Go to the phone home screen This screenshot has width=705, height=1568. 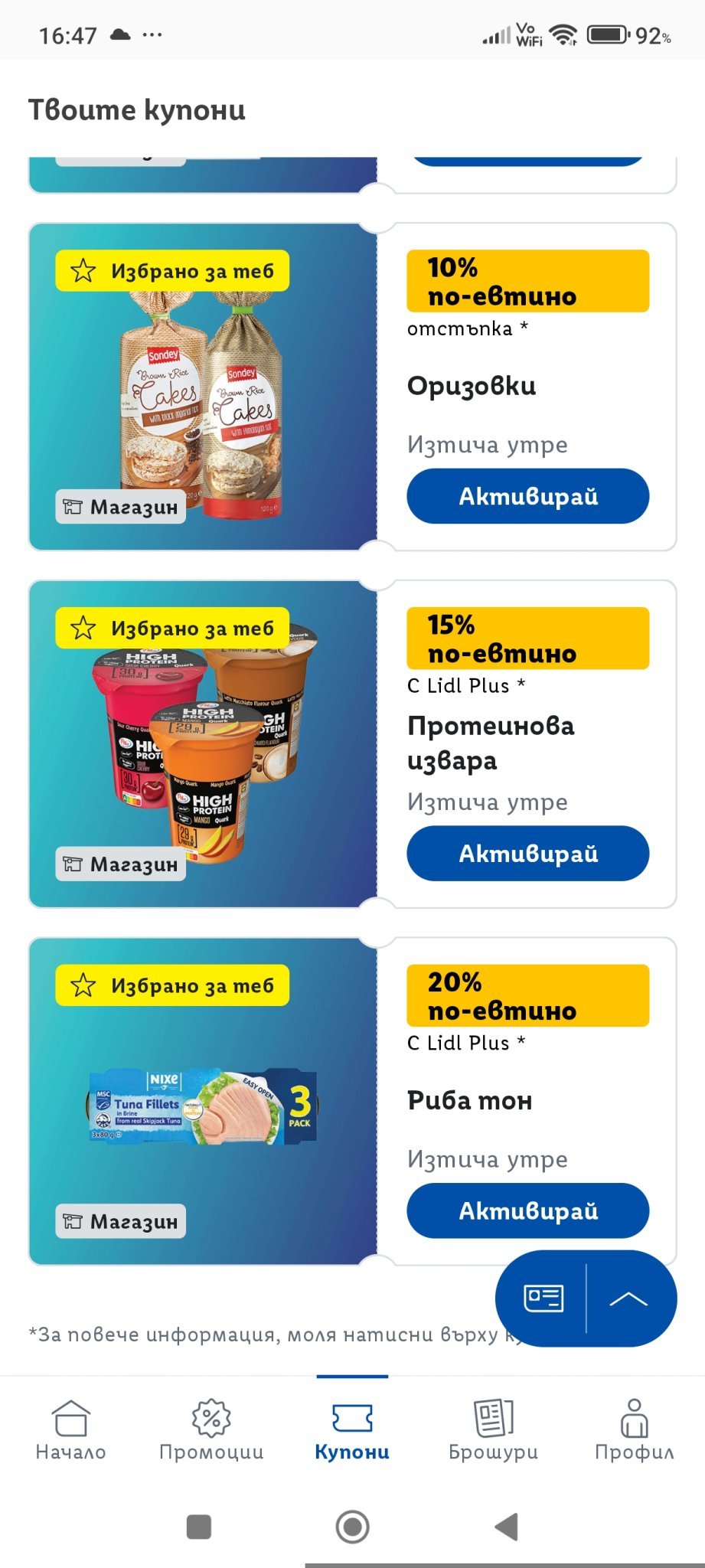click(352, 1527)
